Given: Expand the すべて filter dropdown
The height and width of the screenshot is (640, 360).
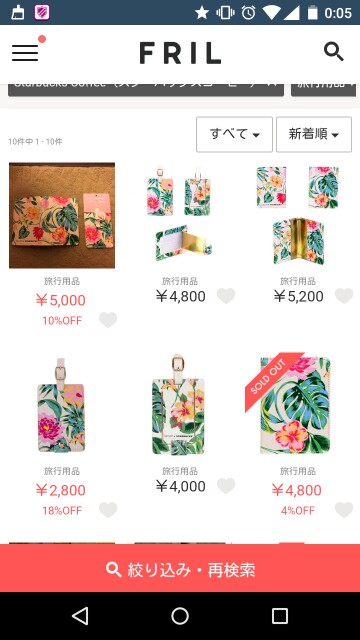Looking at the screenshot, I should [x=234, y=134].
